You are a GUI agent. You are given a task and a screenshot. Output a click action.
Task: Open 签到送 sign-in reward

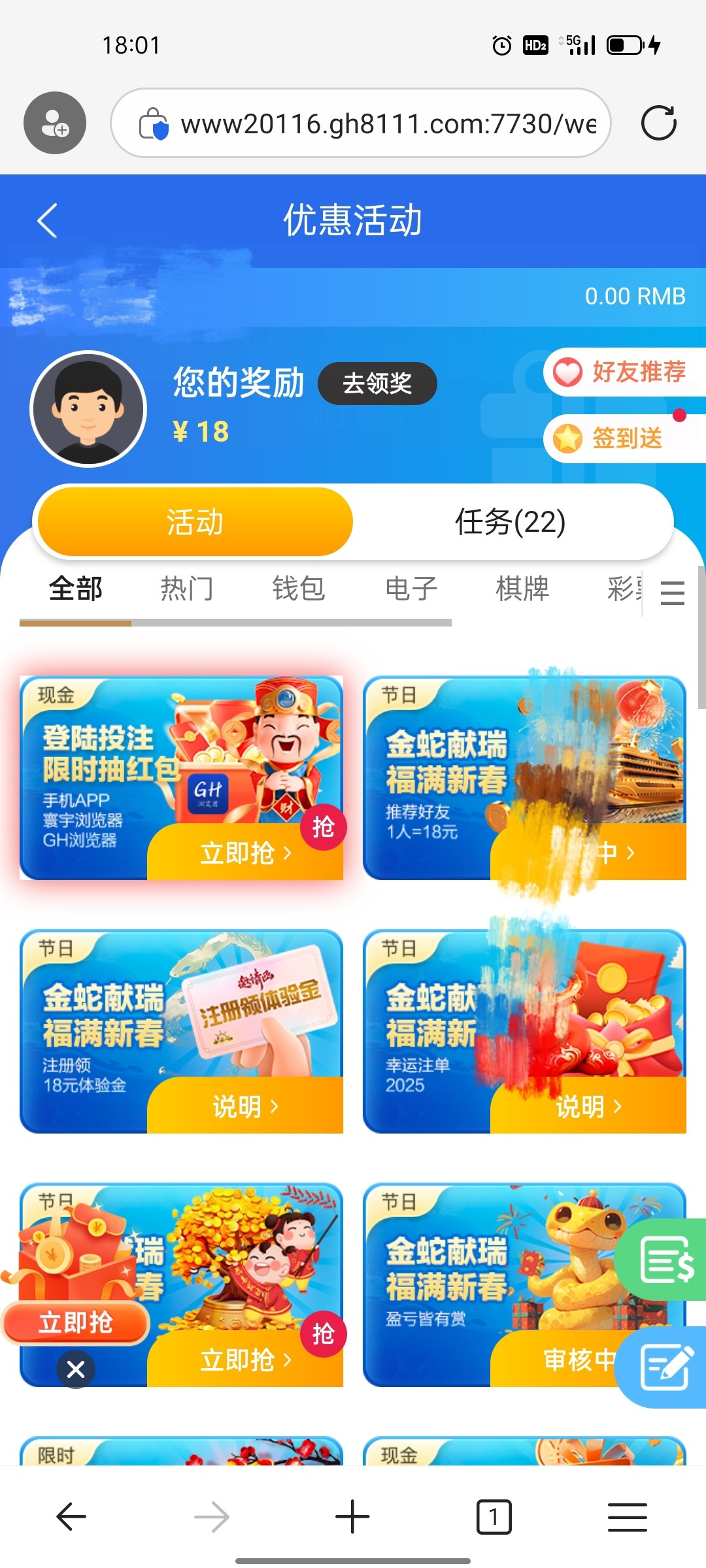pos(624,438)
